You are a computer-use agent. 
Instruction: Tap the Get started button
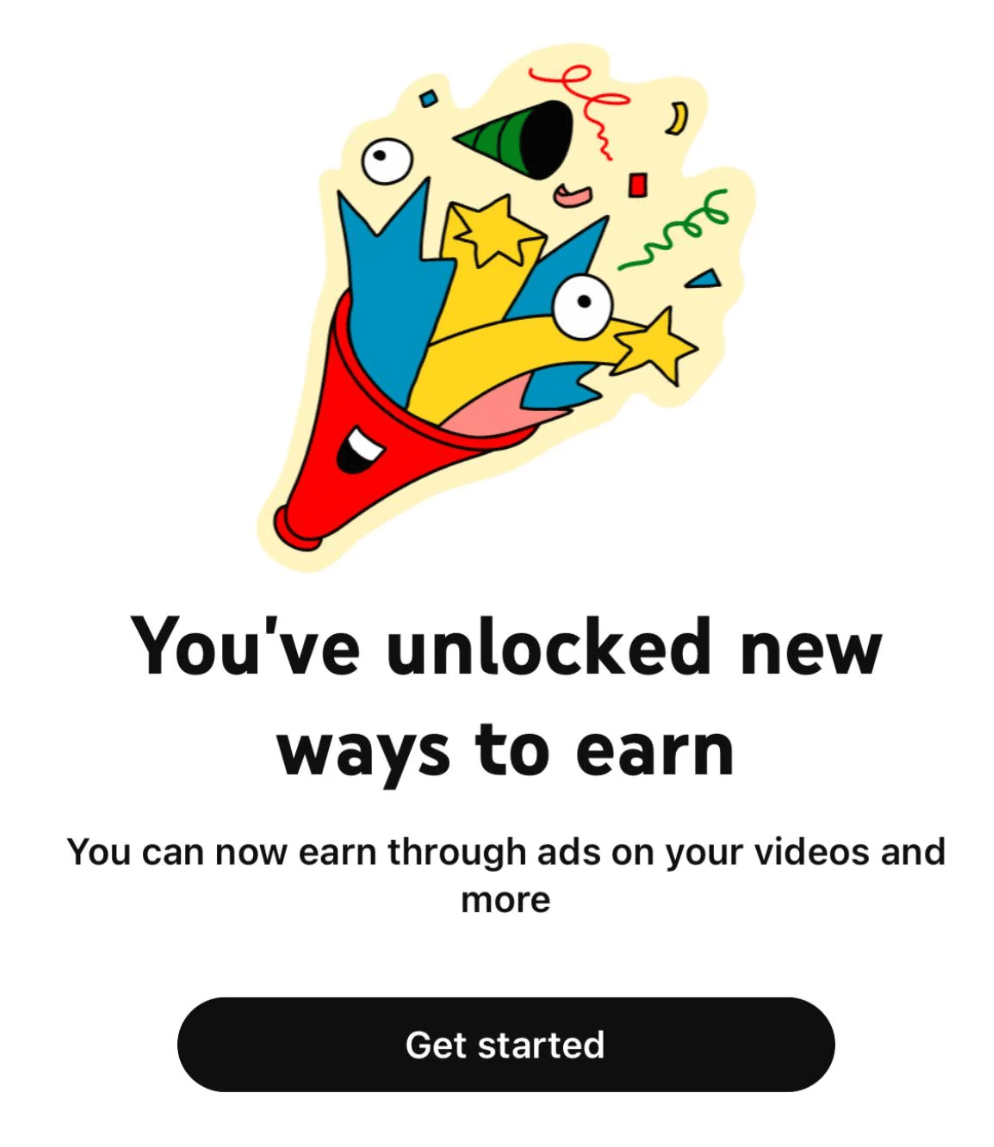coord(505,1044)
